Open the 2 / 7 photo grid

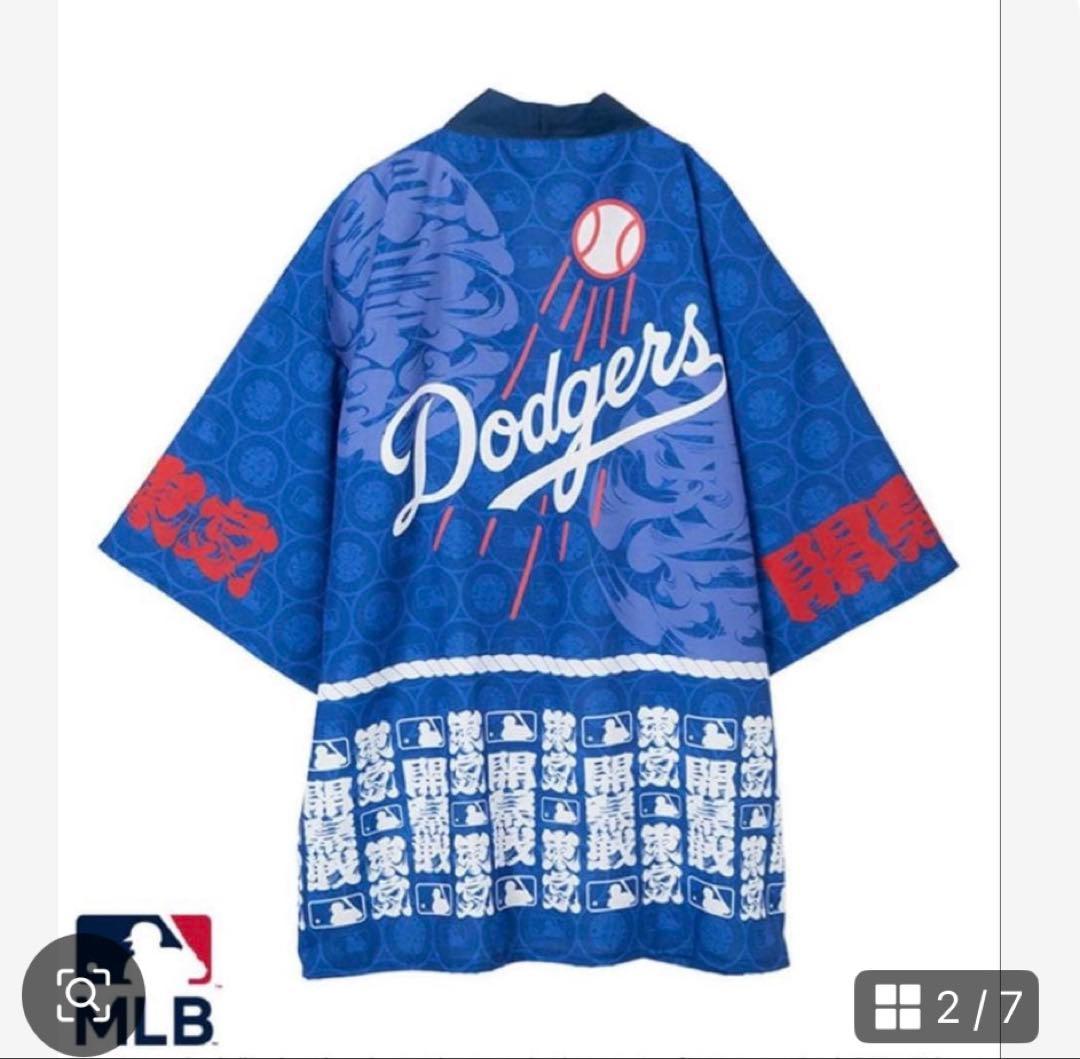(946, 1006)
